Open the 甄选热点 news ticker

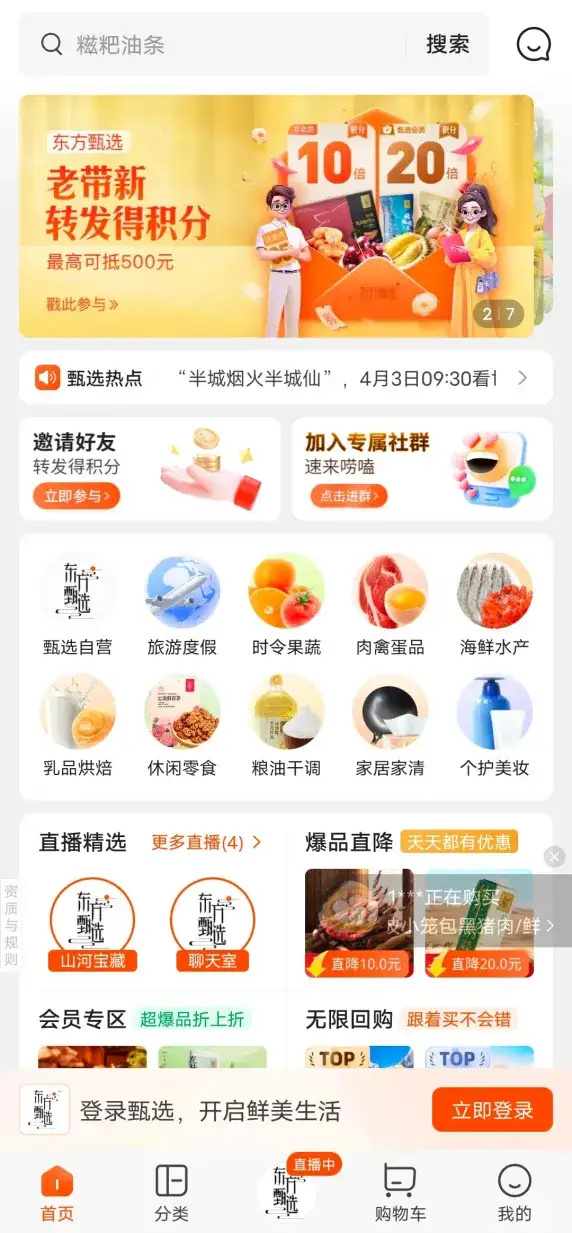pos(286,378)
